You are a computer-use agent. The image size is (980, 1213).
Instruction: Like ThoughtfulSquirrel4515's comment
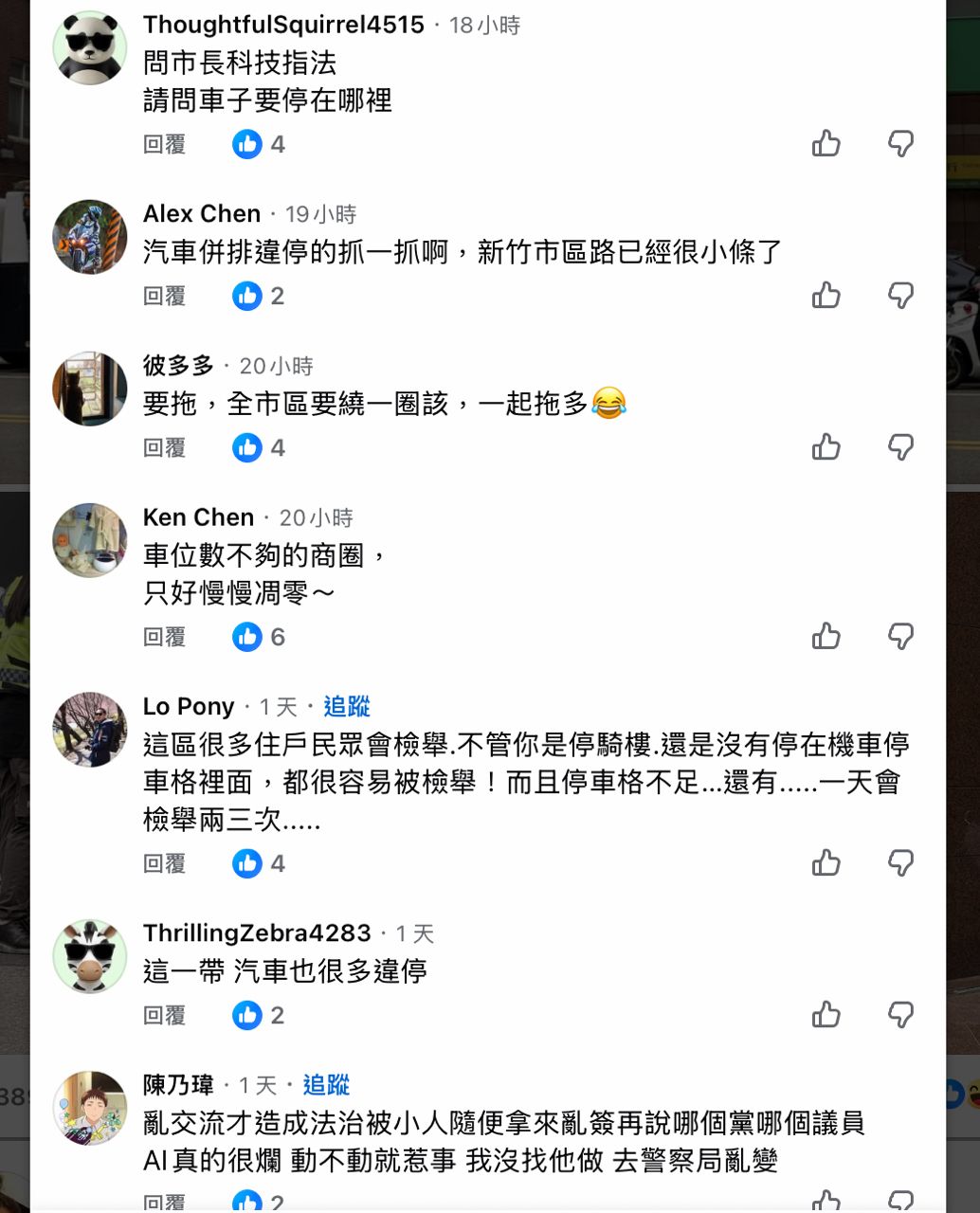pyautogui.click(x=826, y=144)
